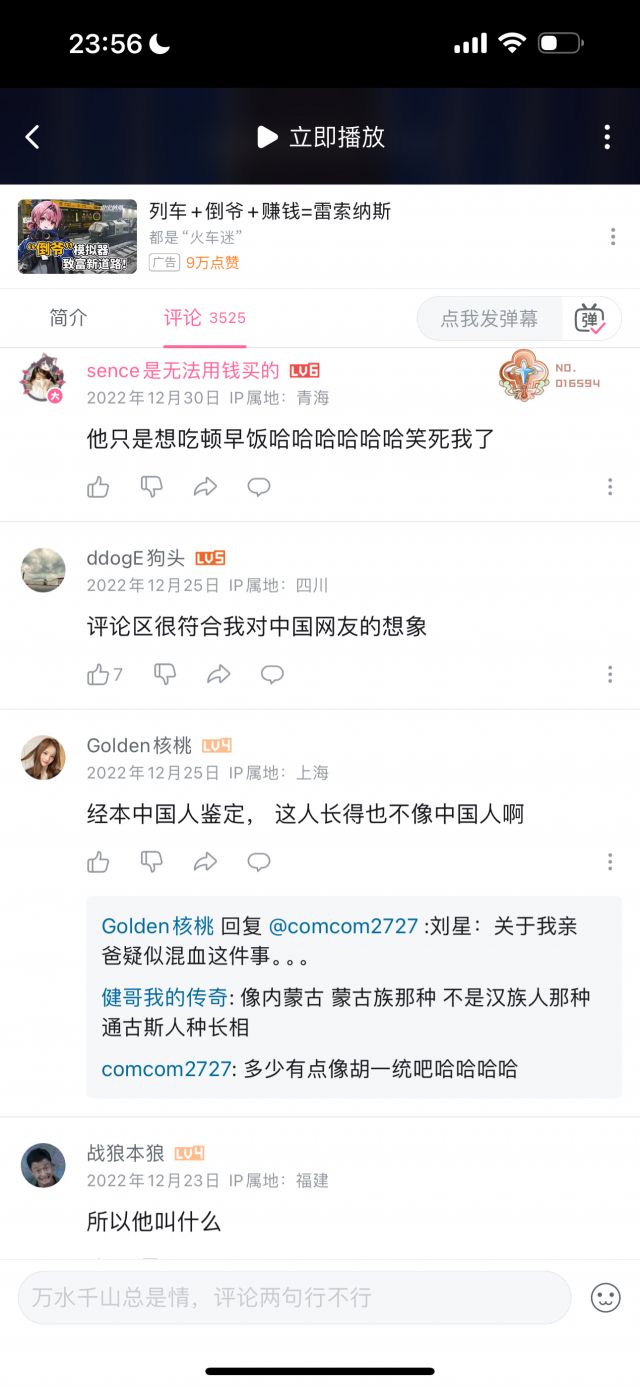Open the overflow menu in the top bar

pyautogui.click(x=607, y=137)
